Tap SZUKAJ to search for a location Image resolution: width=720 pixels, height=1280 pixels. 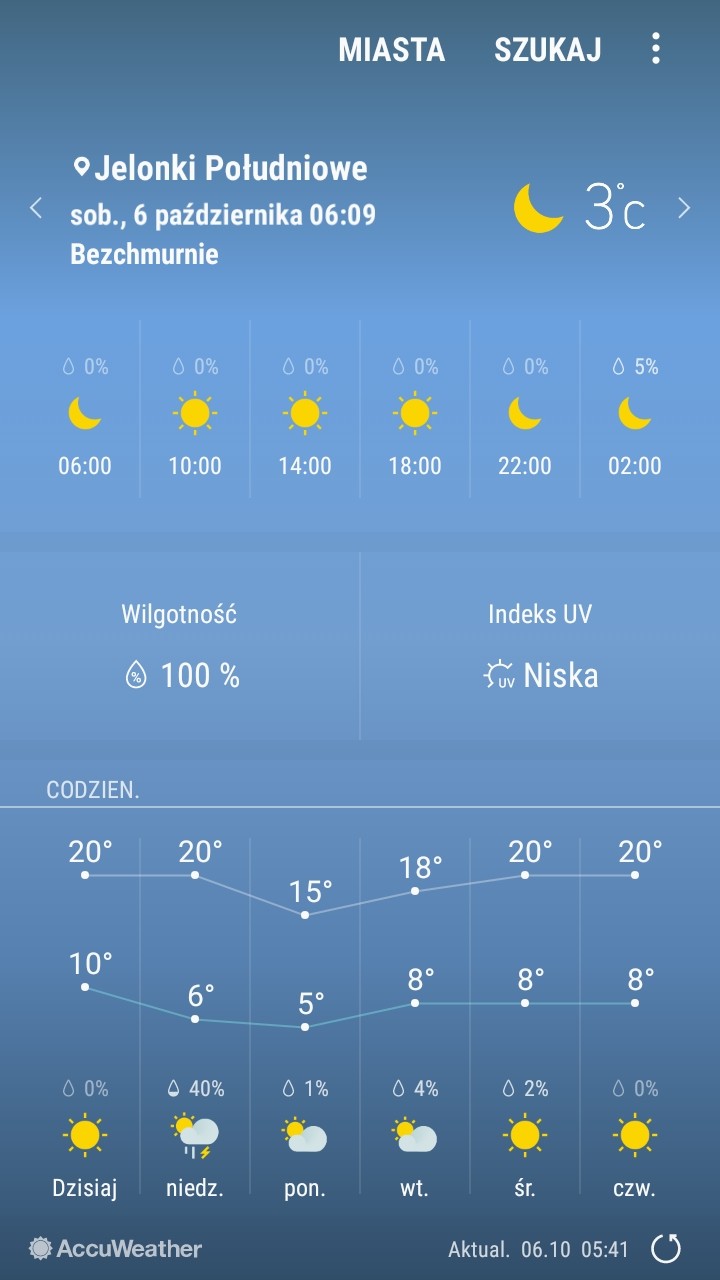pos(548,49)
